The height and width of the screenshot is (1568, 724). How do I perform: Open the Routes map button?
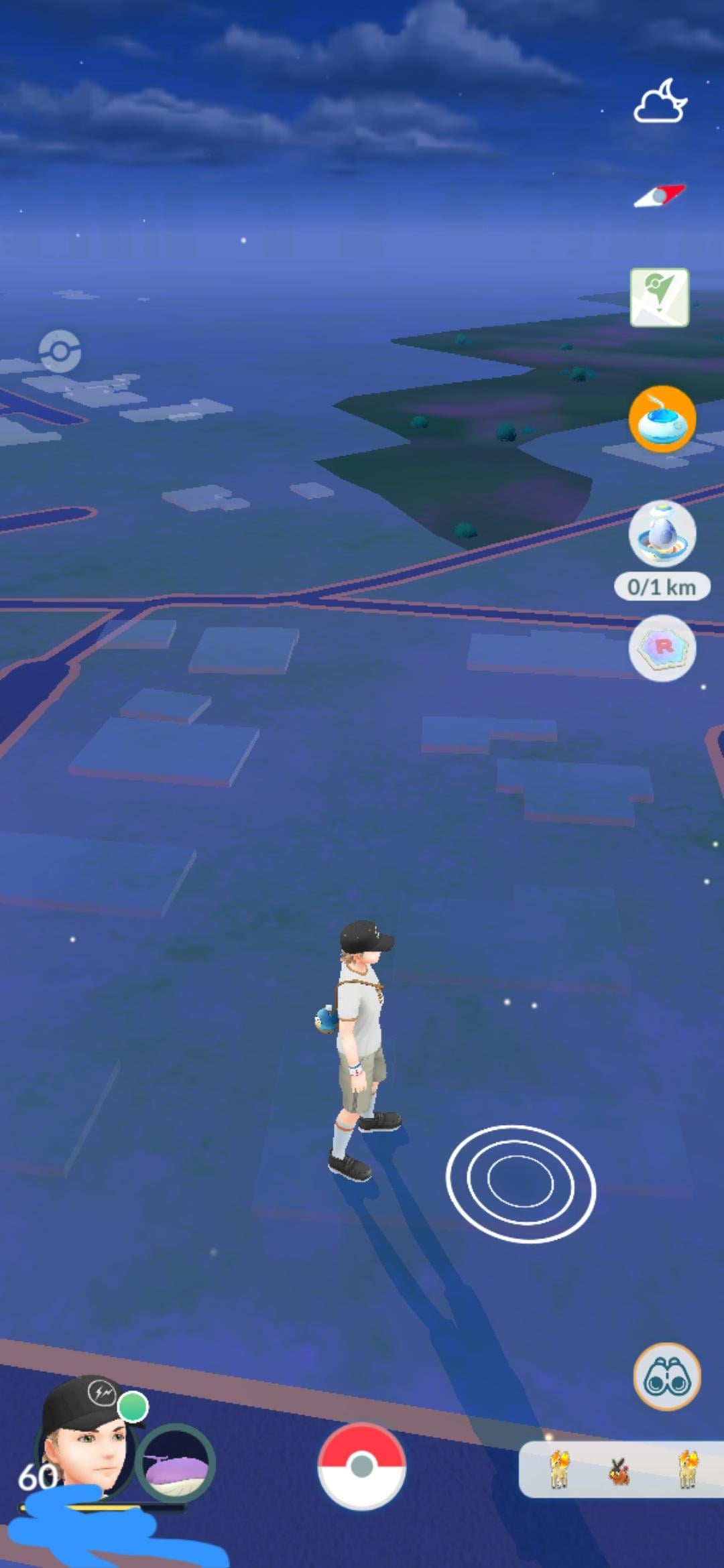659,298
